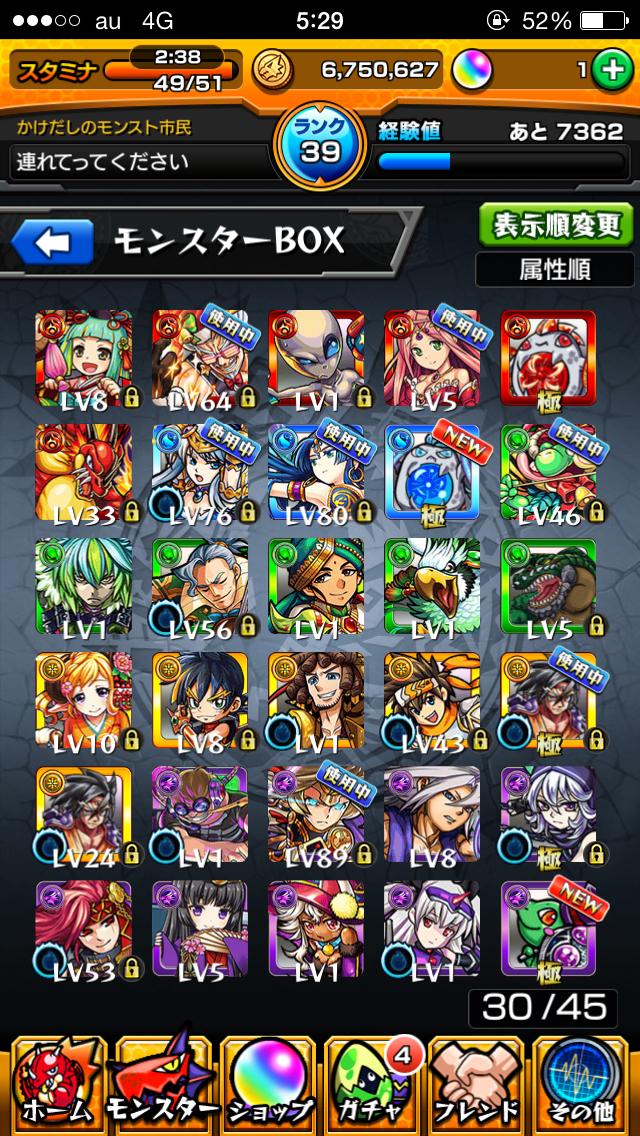
Task: Select the LV53 purple monster
Action: click(x=84, y=928)
